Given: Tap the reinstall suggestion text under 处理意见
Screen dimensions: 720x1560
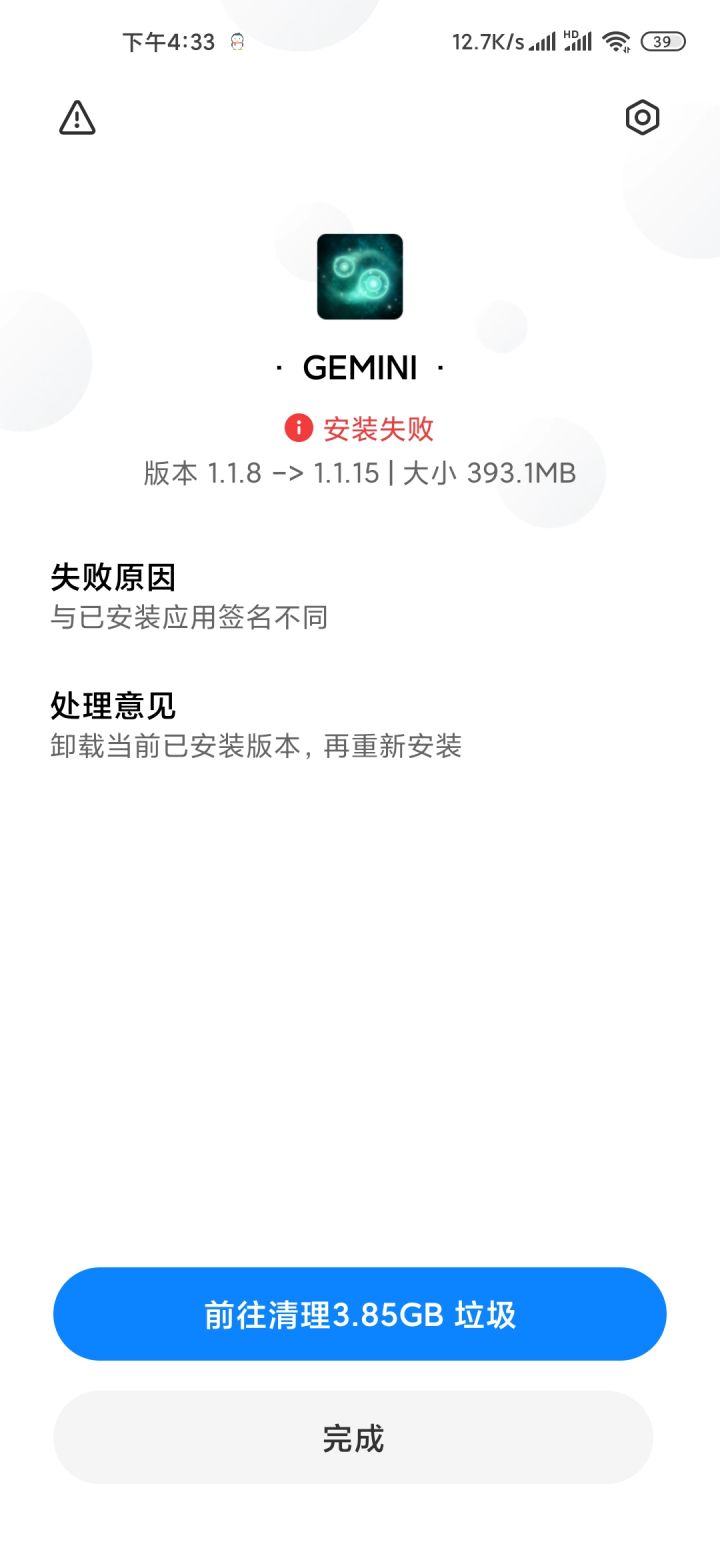Looking at the screenshot, I should pyautogui.click(x=255, y=747).
